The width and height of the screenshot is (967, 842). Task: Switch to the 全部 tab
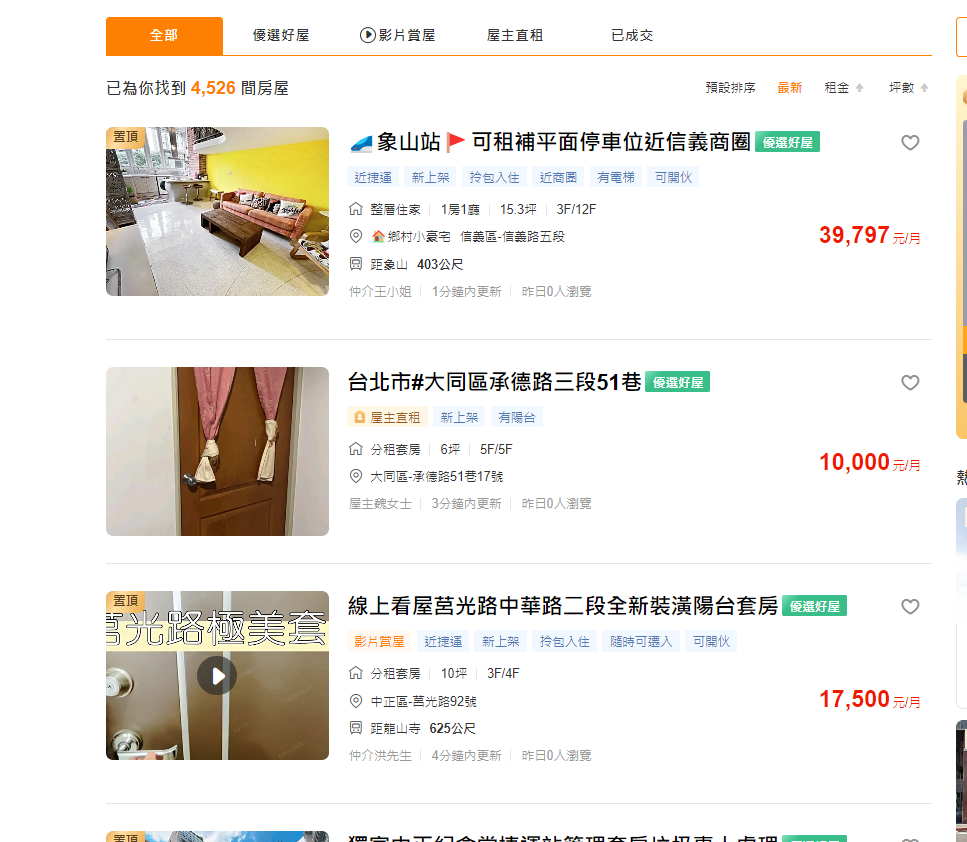click(164, 35)
